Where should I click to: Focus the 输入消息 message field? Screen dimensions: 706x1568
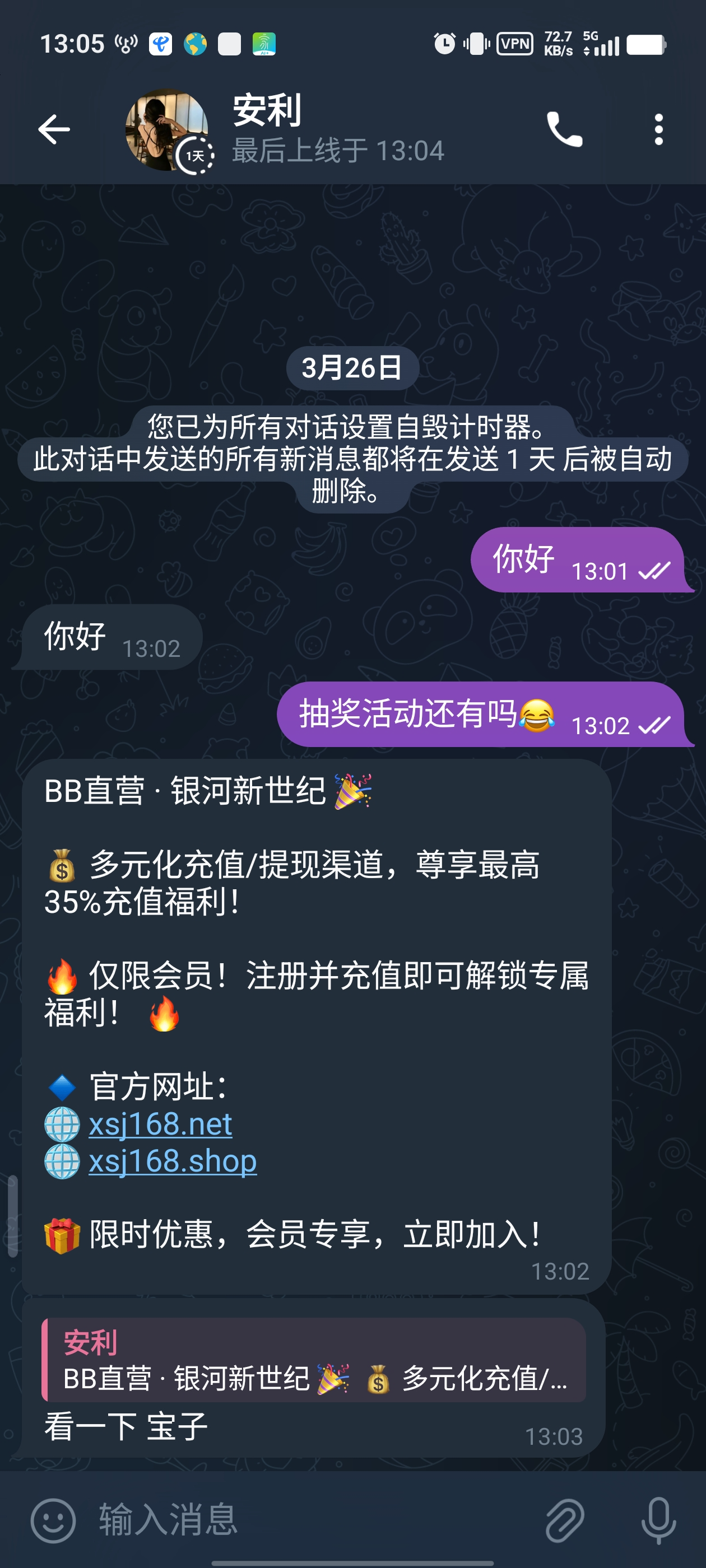tap(305, 1520)
